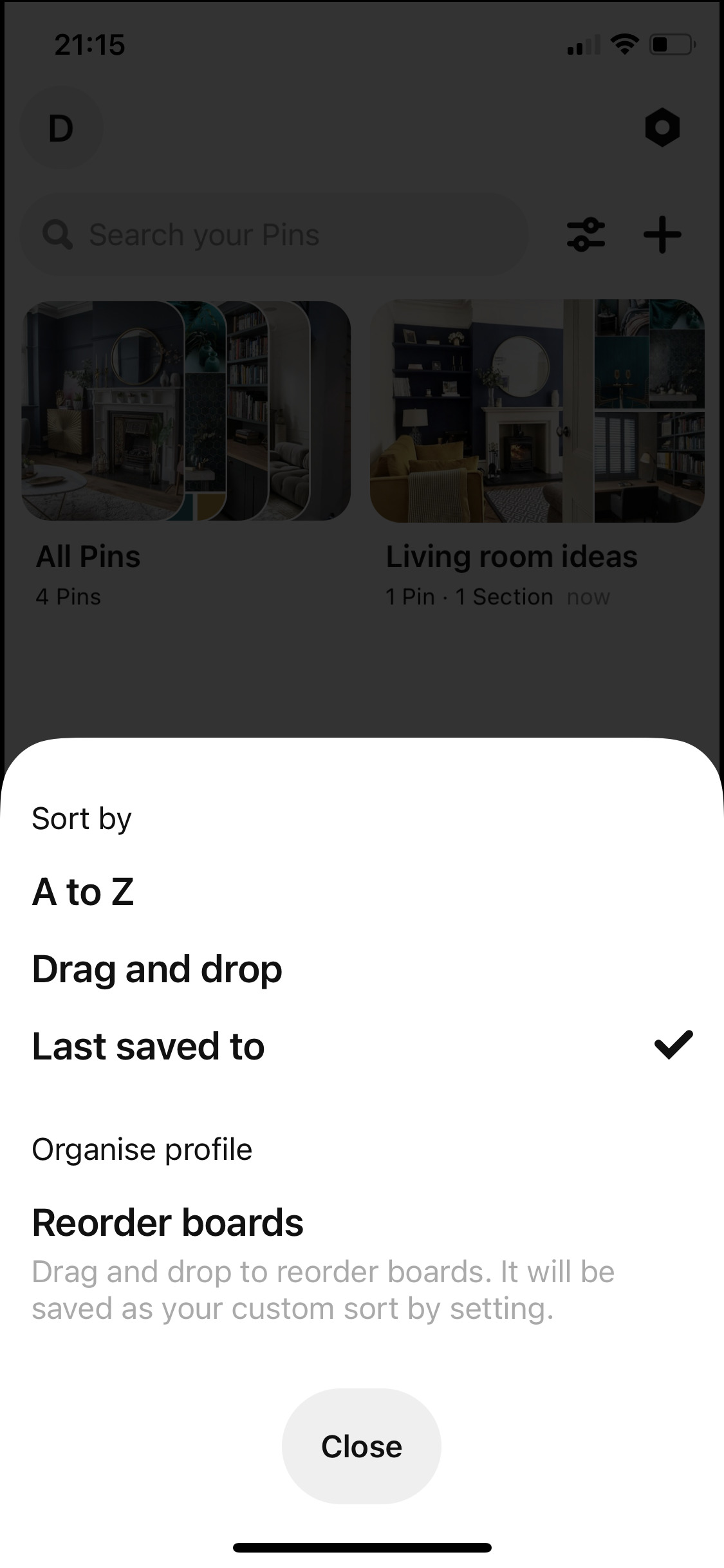This screenshot has height=1568, width=724.
Task: Select Drag and drop sorting
Action: coord(157,969)
